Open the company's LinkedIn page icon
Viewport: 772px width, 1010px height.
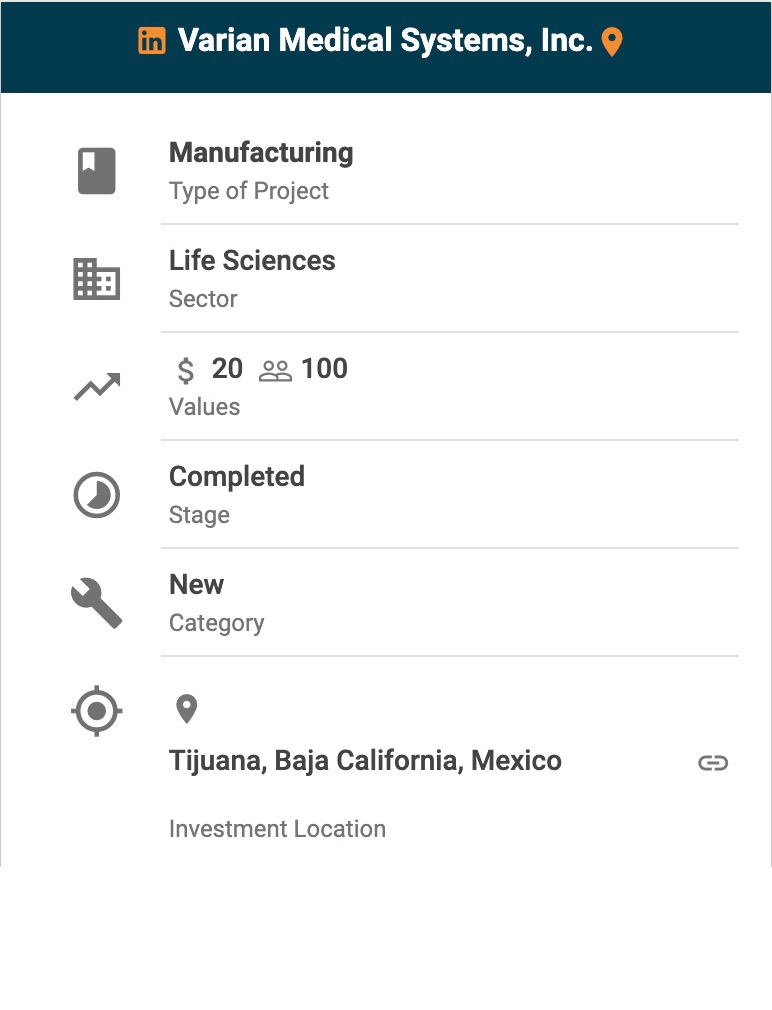click(152, 41)
